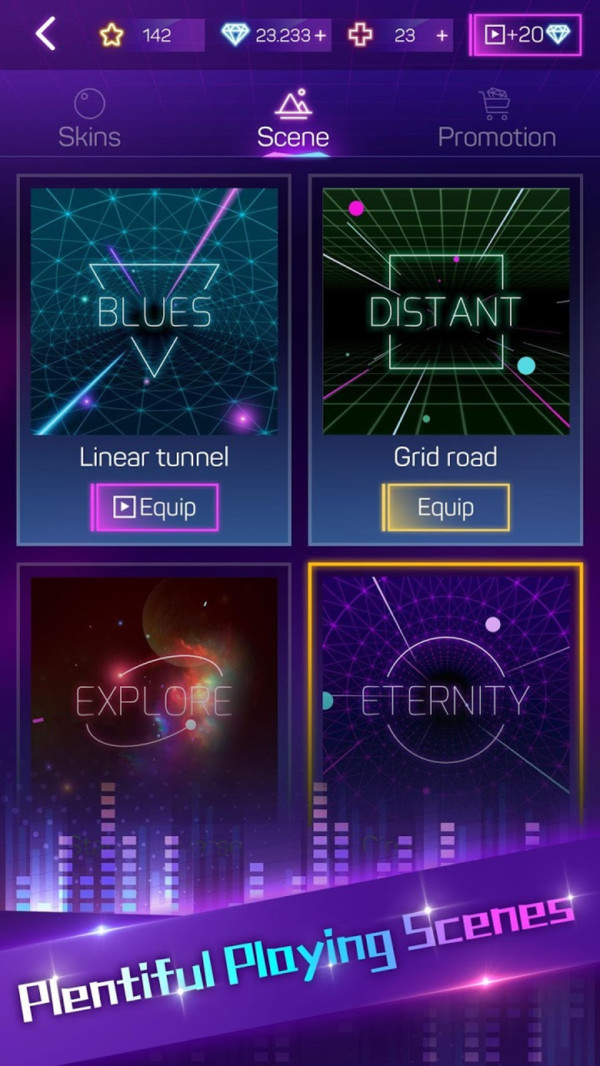View the DISTANT Grid road scene card
600x1066 pixels.
tap(446, 311)
